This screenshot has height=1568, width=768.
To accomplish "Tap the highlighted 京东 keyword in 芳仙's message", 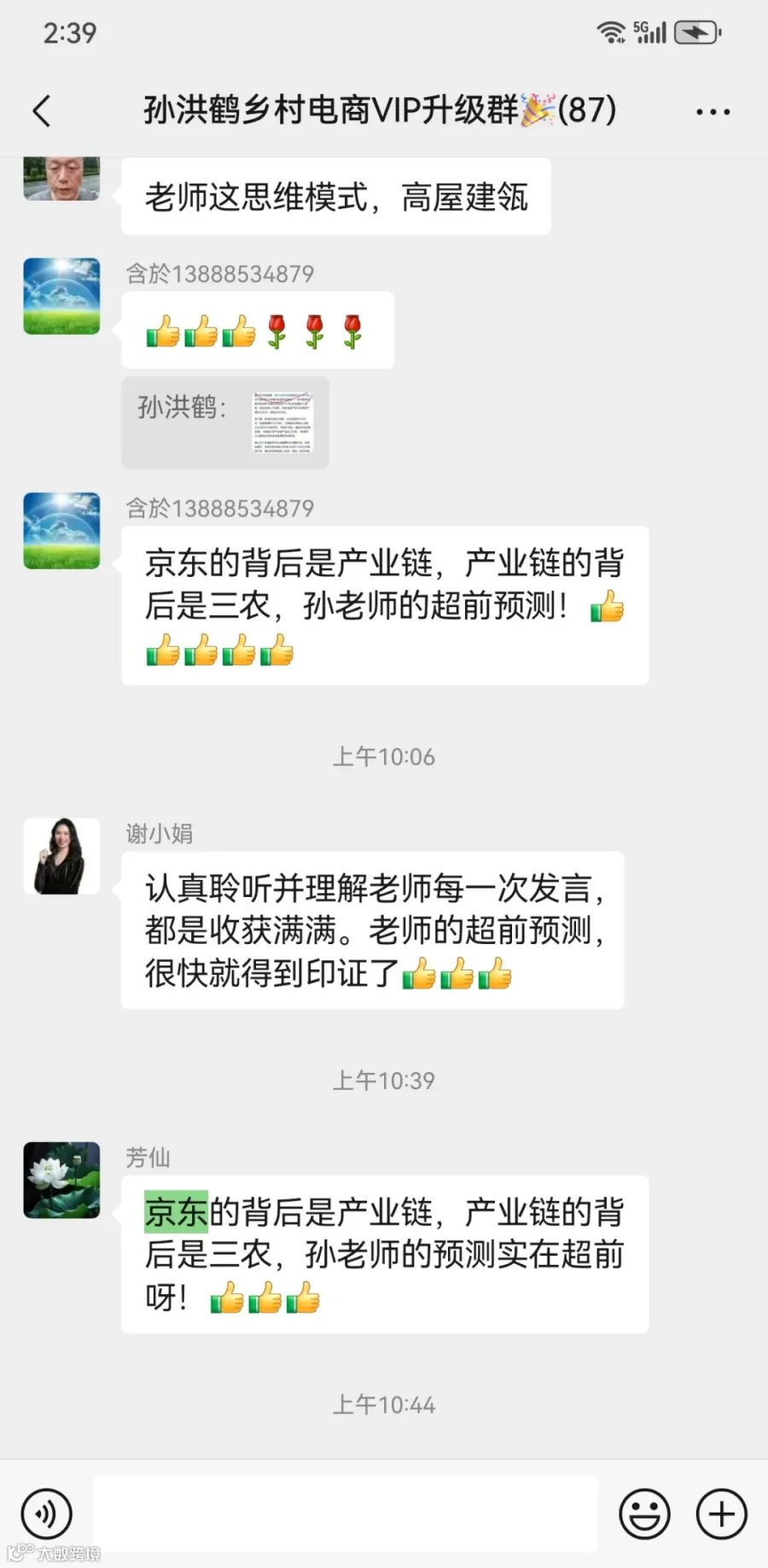I will 176,1211.
